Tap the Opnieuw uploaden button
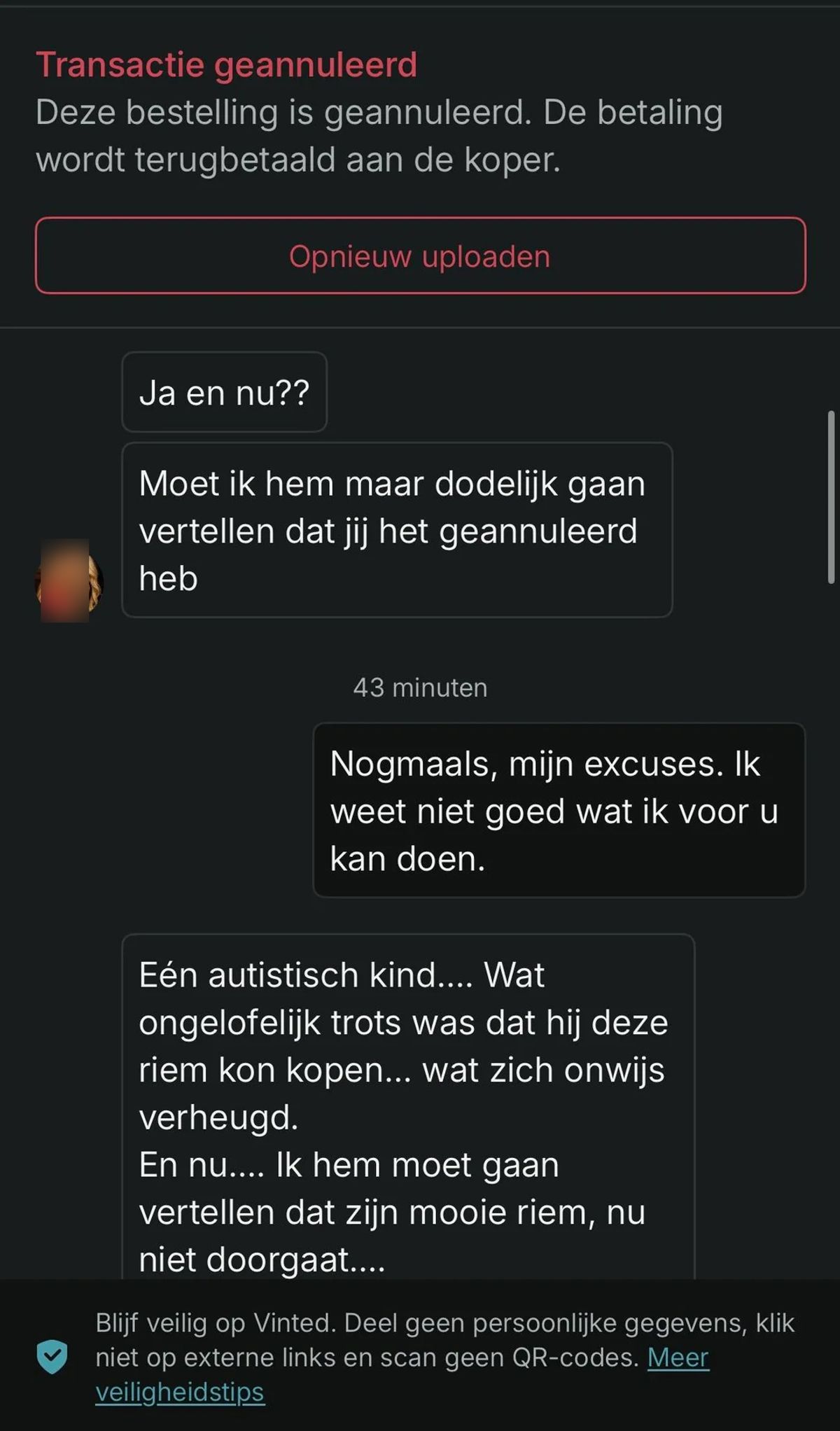 [420, 256]
